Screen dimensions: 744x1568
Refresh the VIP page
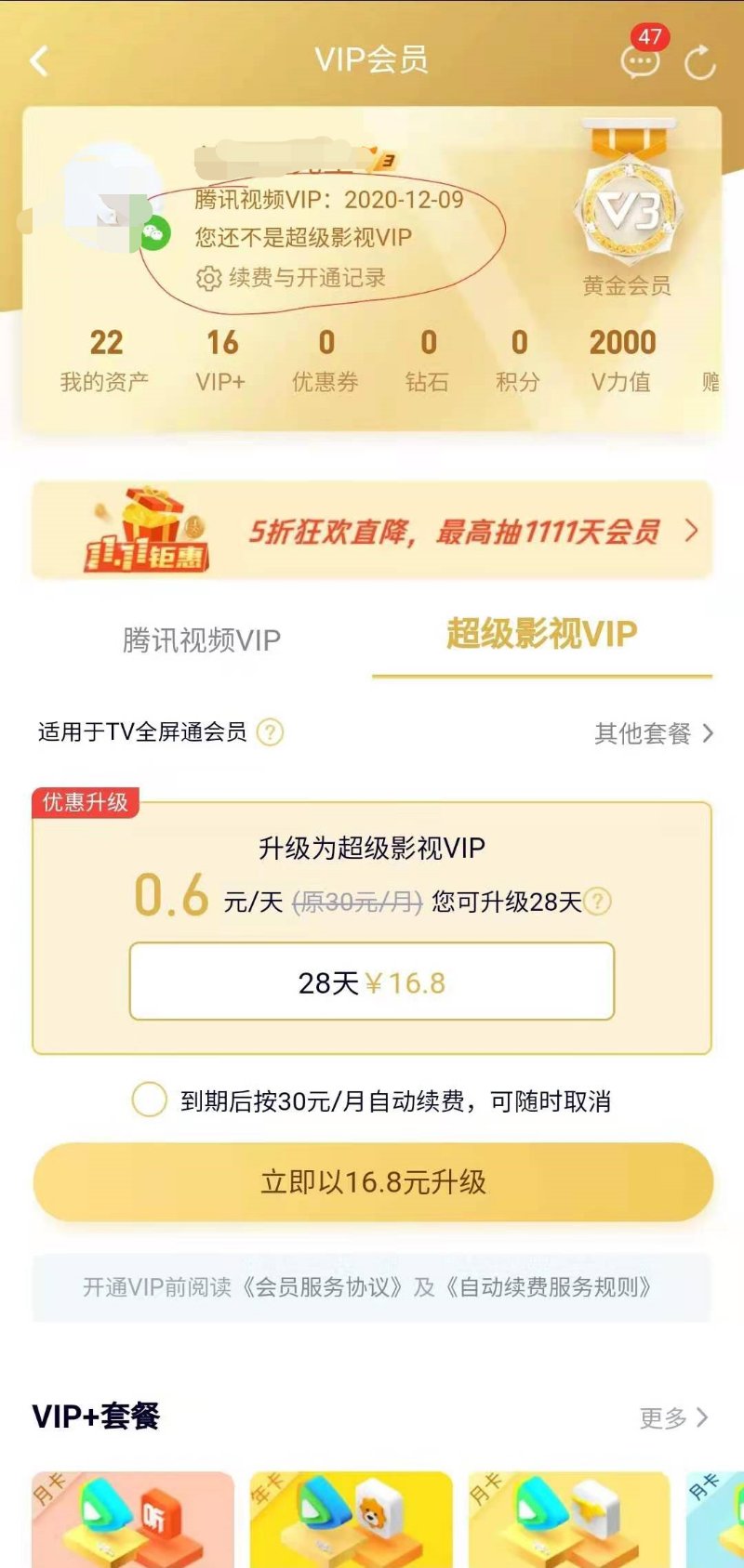699,62
